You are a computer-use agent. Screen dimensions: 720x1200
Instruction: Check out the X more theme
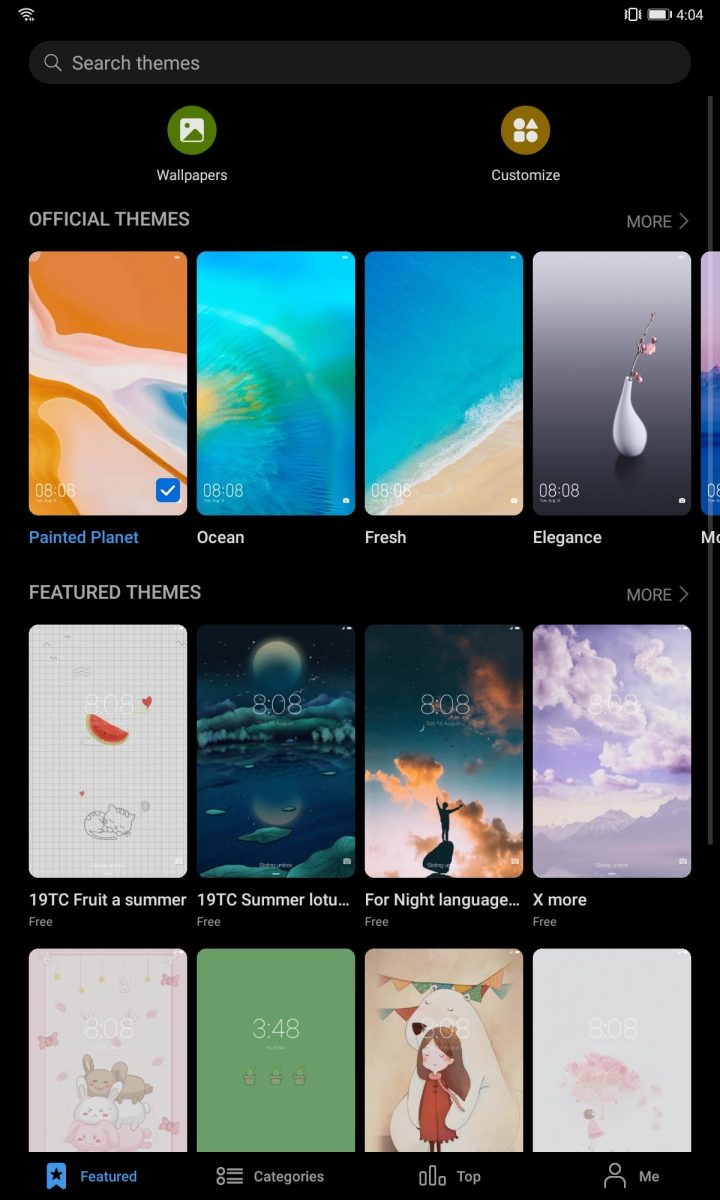click(x=612, y=751)
